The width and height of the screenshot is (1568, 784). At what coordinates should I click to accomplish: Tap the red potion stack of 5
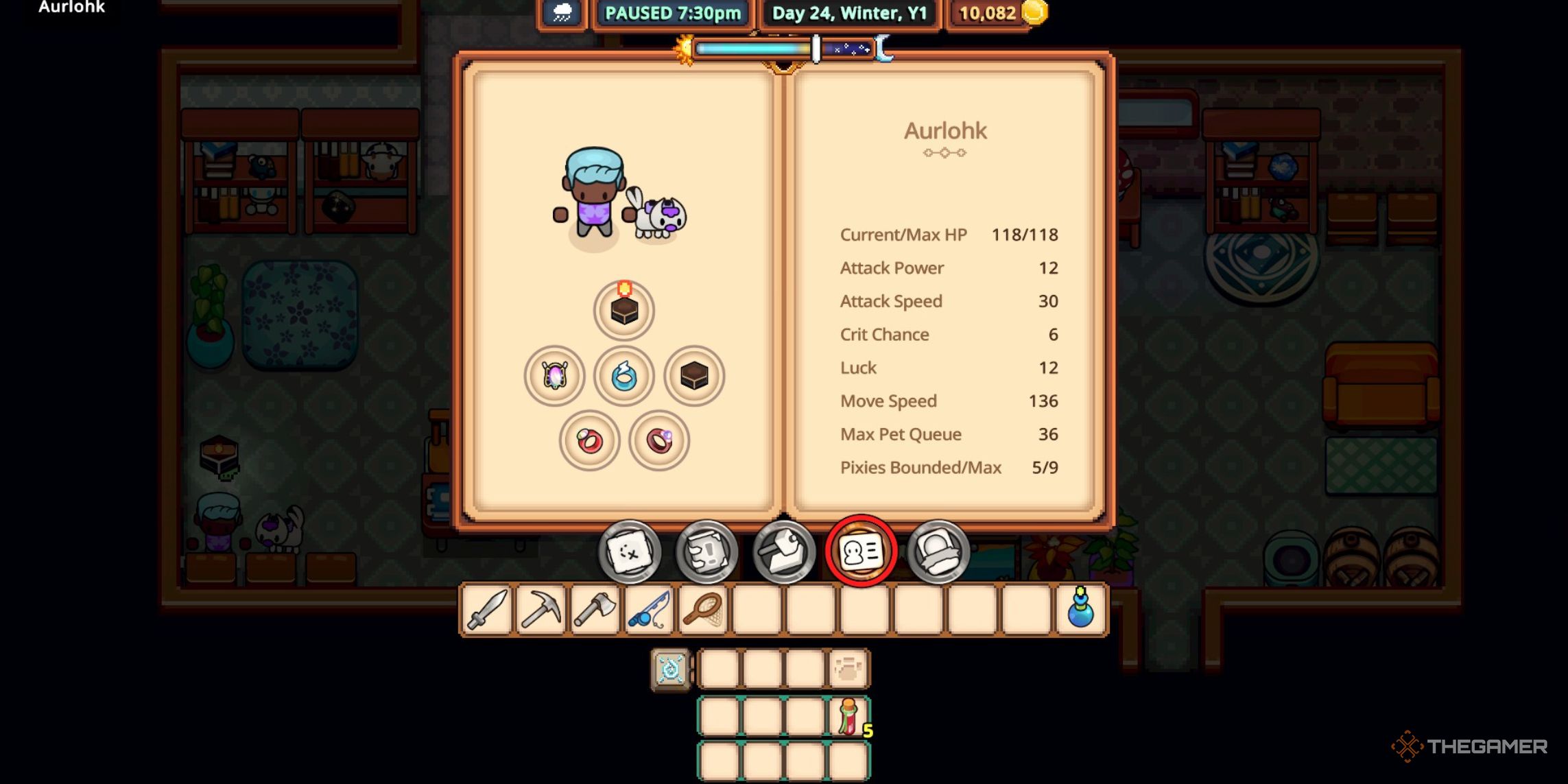click(x=848, y=717)
